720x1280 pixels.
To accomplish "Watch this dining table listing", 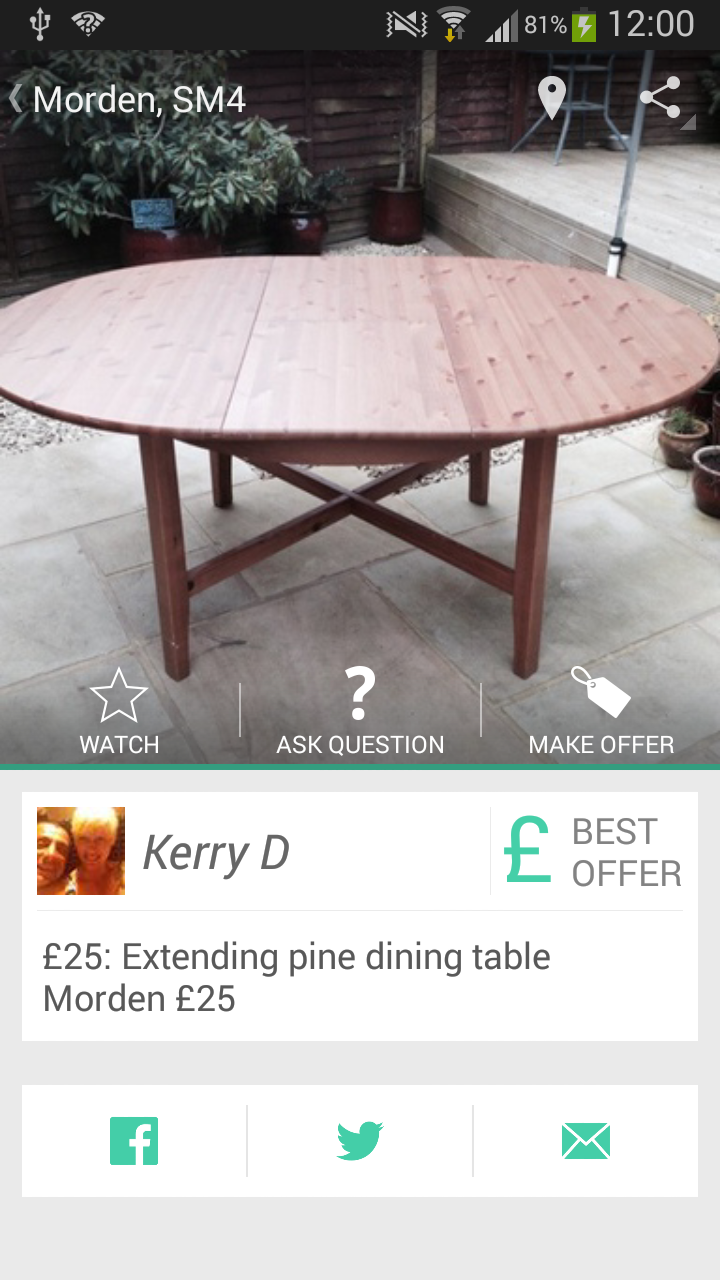I will pos(119,712).
